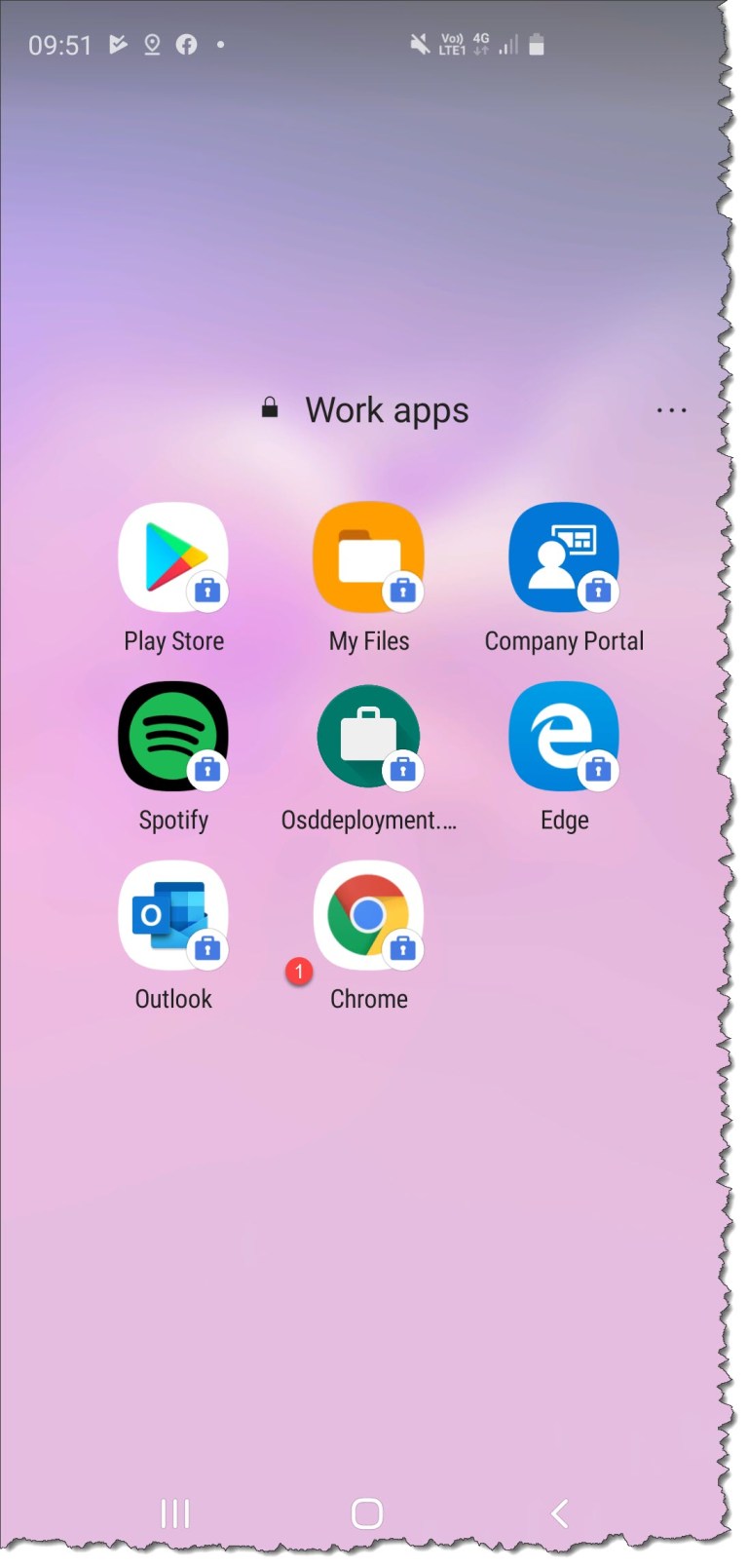
Task: Tap the work badge on Outlook
Action: click(x=206, y=947)
